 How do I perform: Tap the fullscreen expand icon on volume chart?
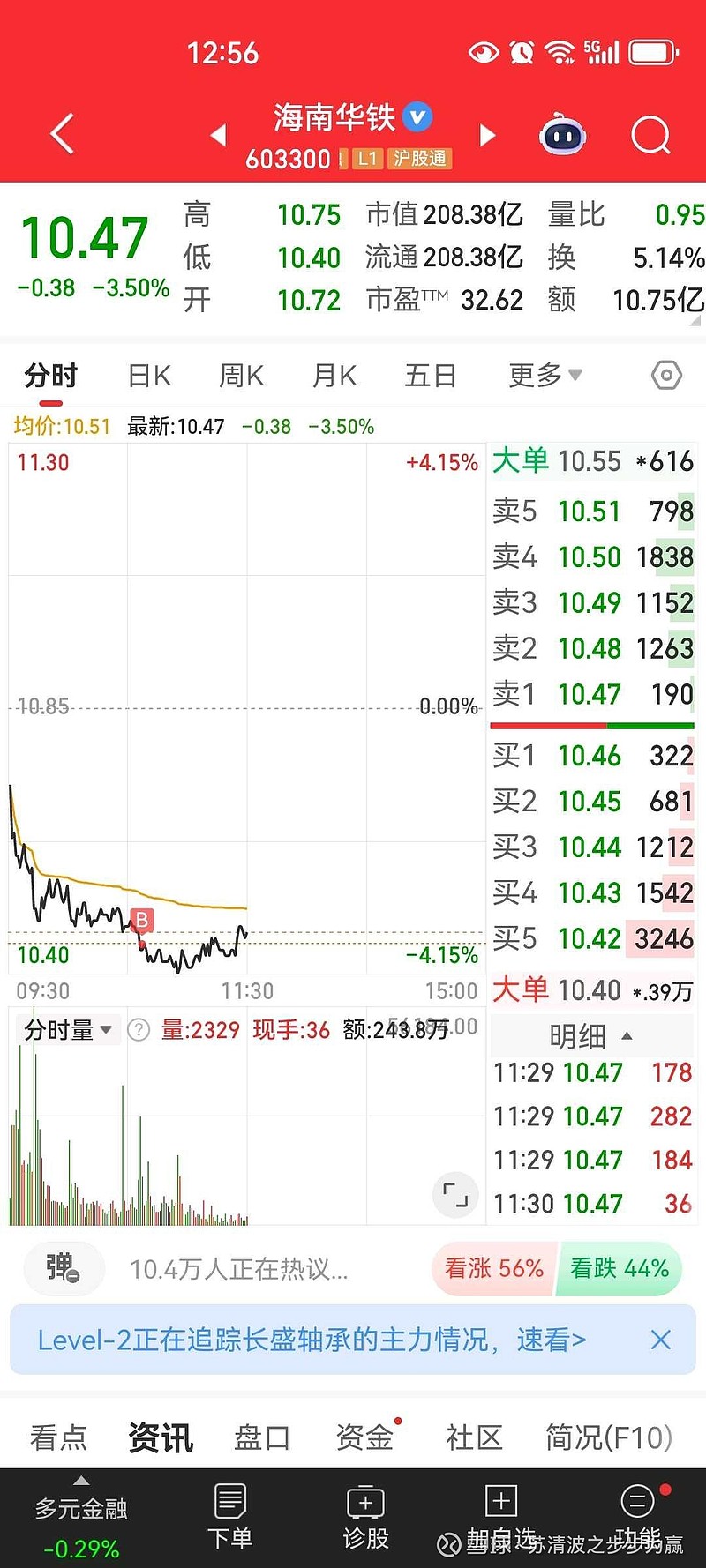(454, 1195)
